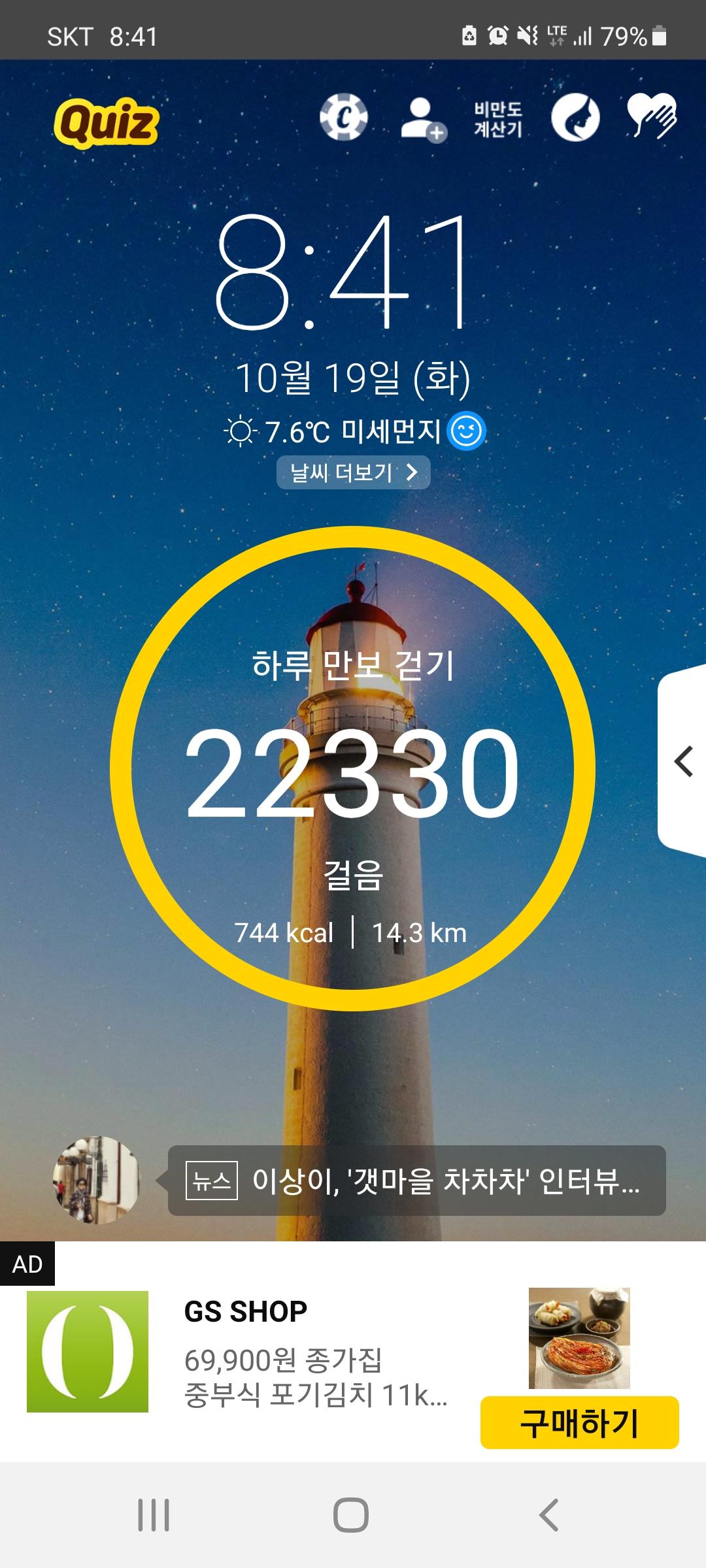Screen dimensions: 706x1568
Task: Open the GS SHOP kimchi ad
Action: click(314, 1352)
